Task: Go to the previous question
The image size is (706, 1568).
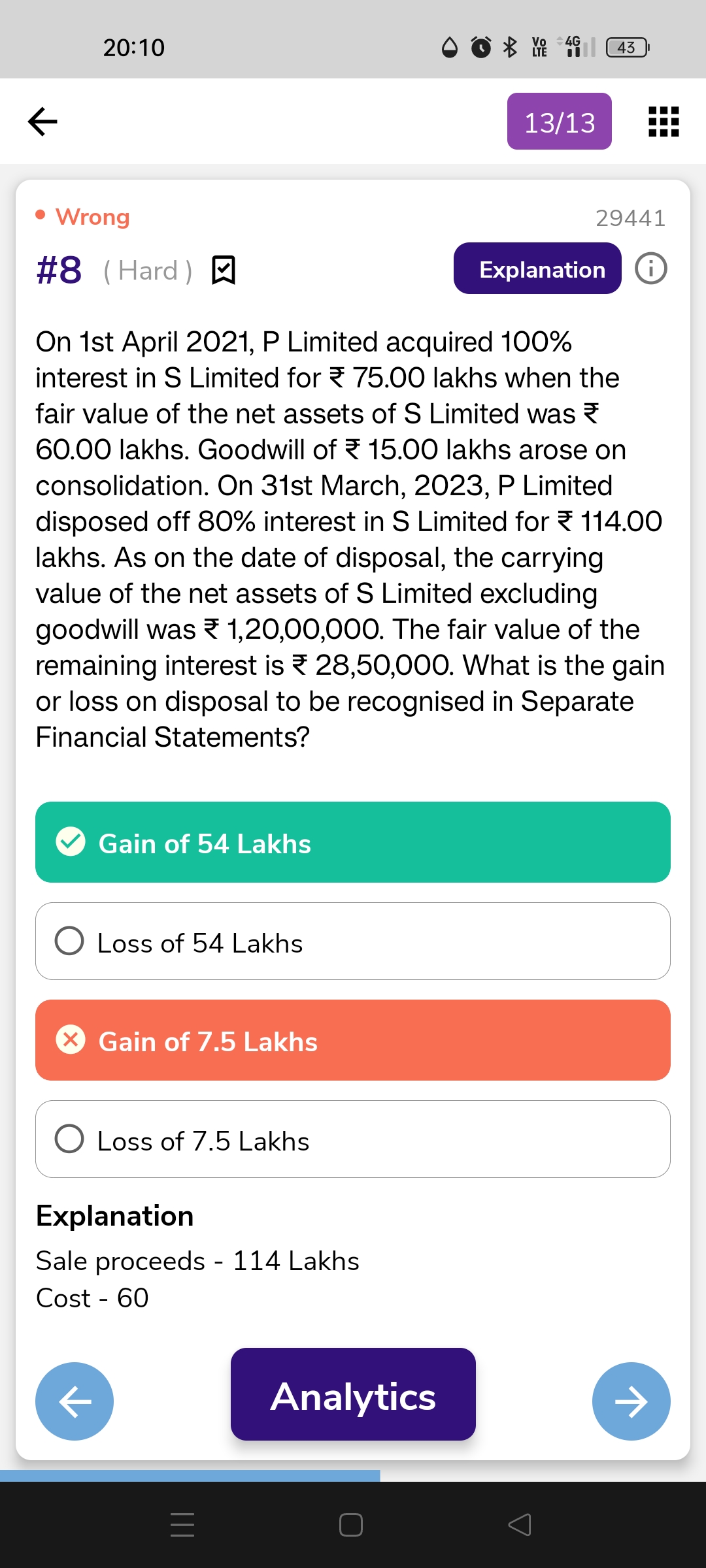Action: point(75,1401)
